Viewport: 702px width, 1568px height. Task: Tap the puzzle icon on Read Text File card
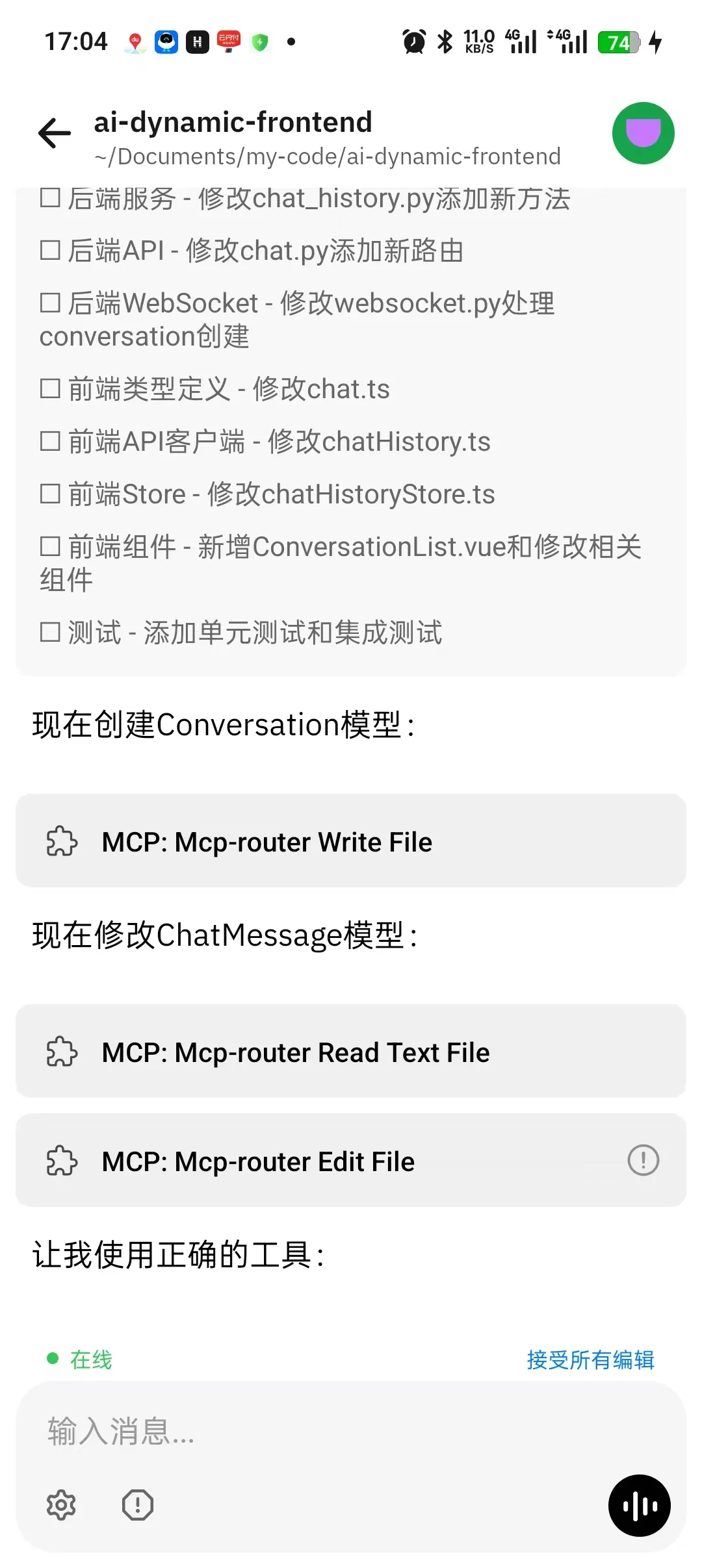click(x=62, y=1052)
